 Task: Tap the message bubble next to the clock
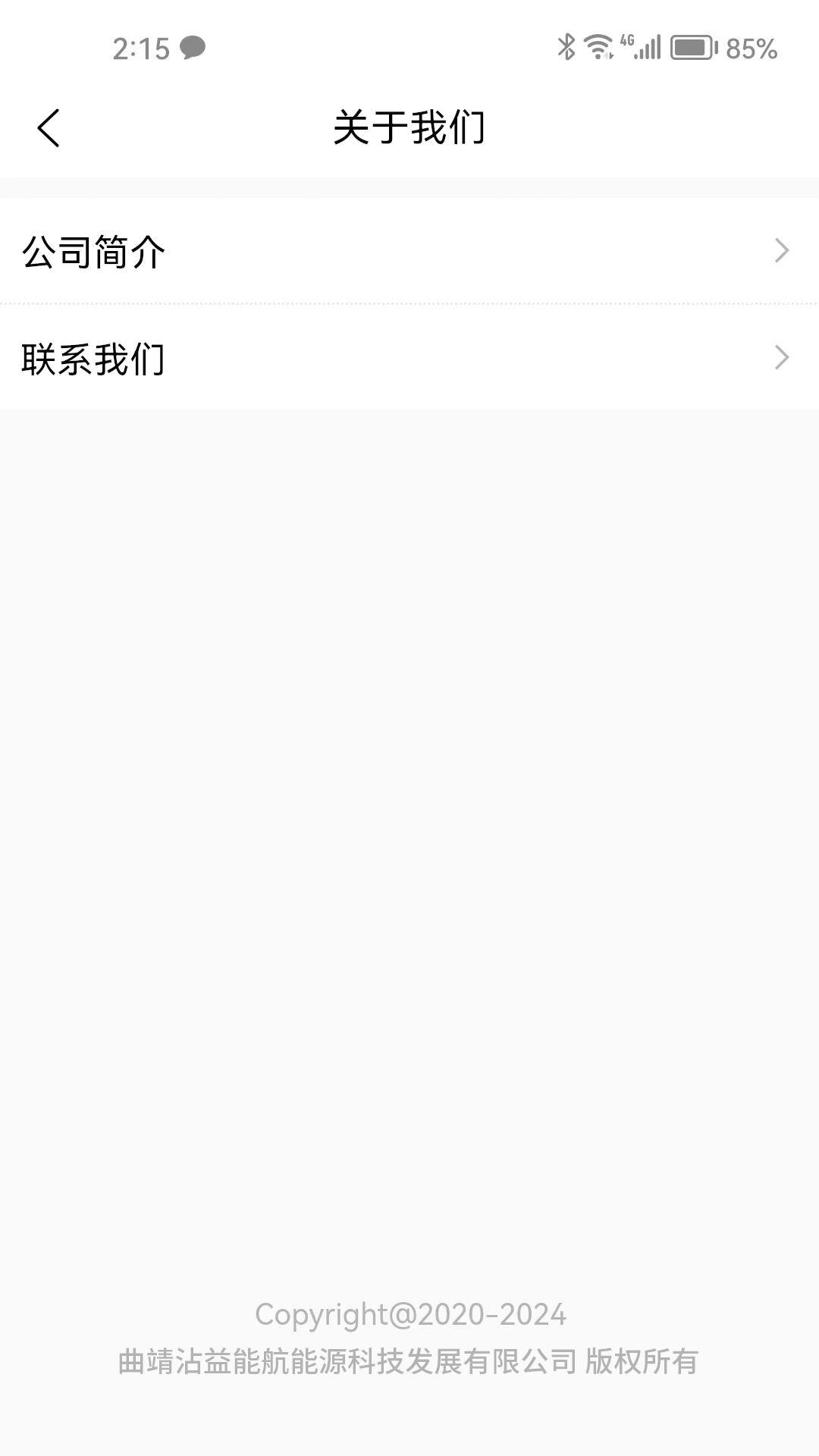193,49
